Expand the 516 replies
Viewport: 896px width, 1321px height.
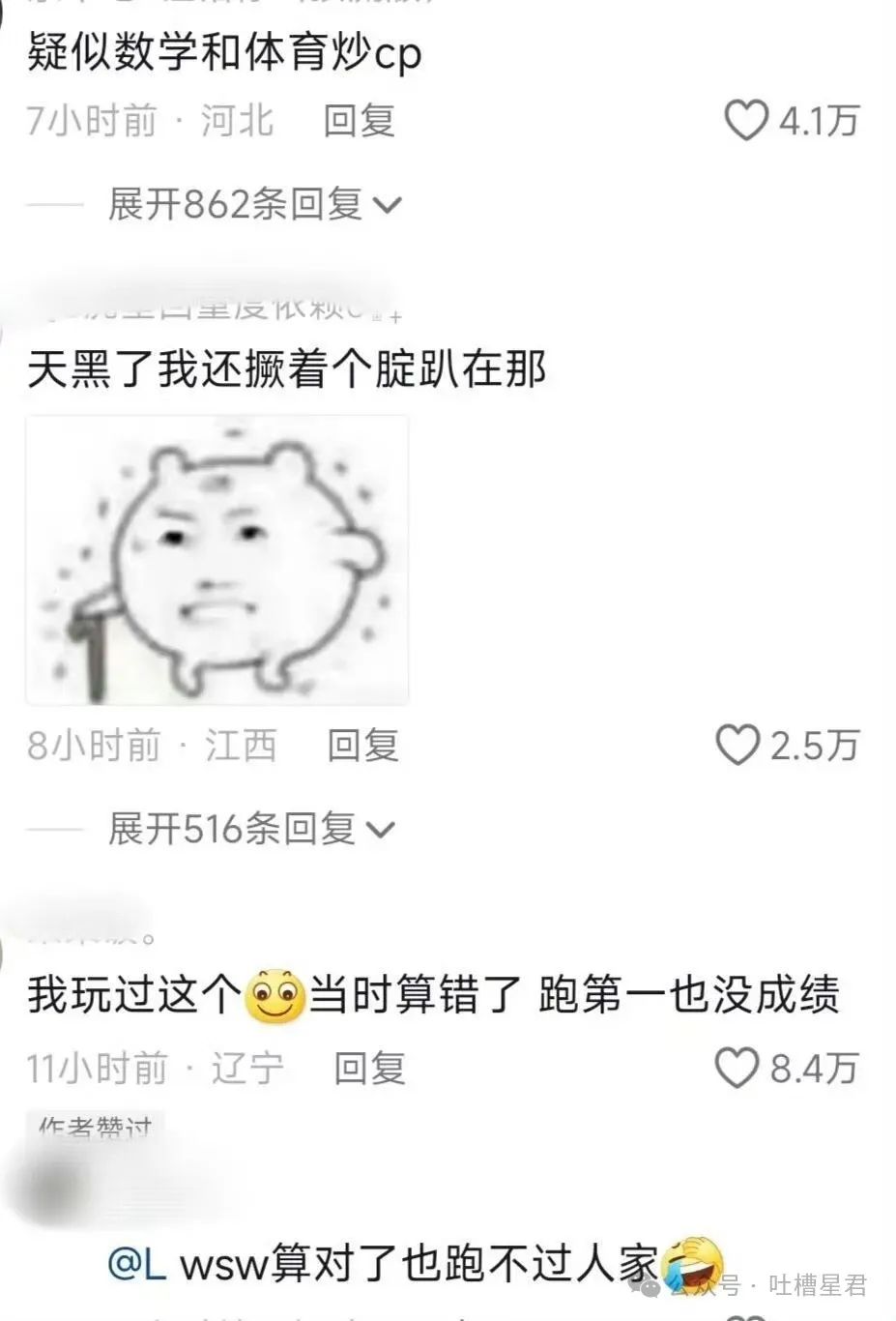[x=251, y=829]
